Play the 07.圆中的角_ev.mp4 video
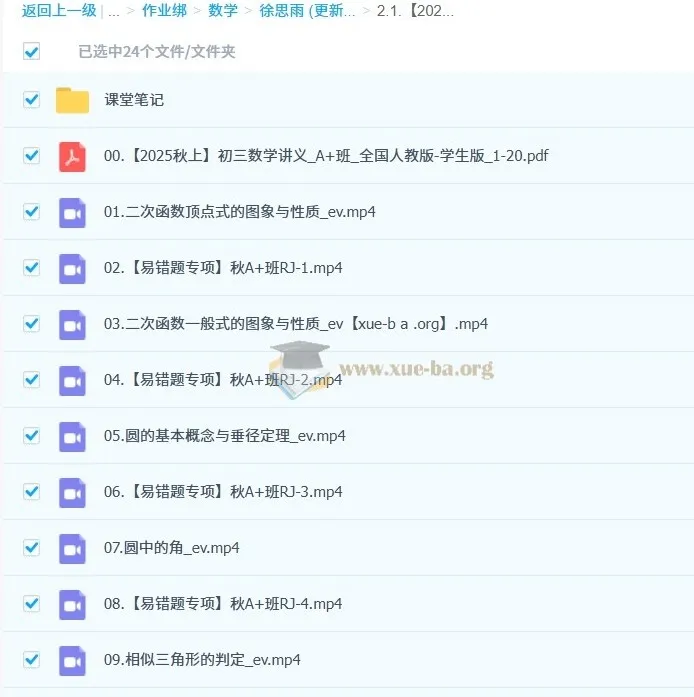The height and width of the screenshot is (697, 694). (172, 548)
